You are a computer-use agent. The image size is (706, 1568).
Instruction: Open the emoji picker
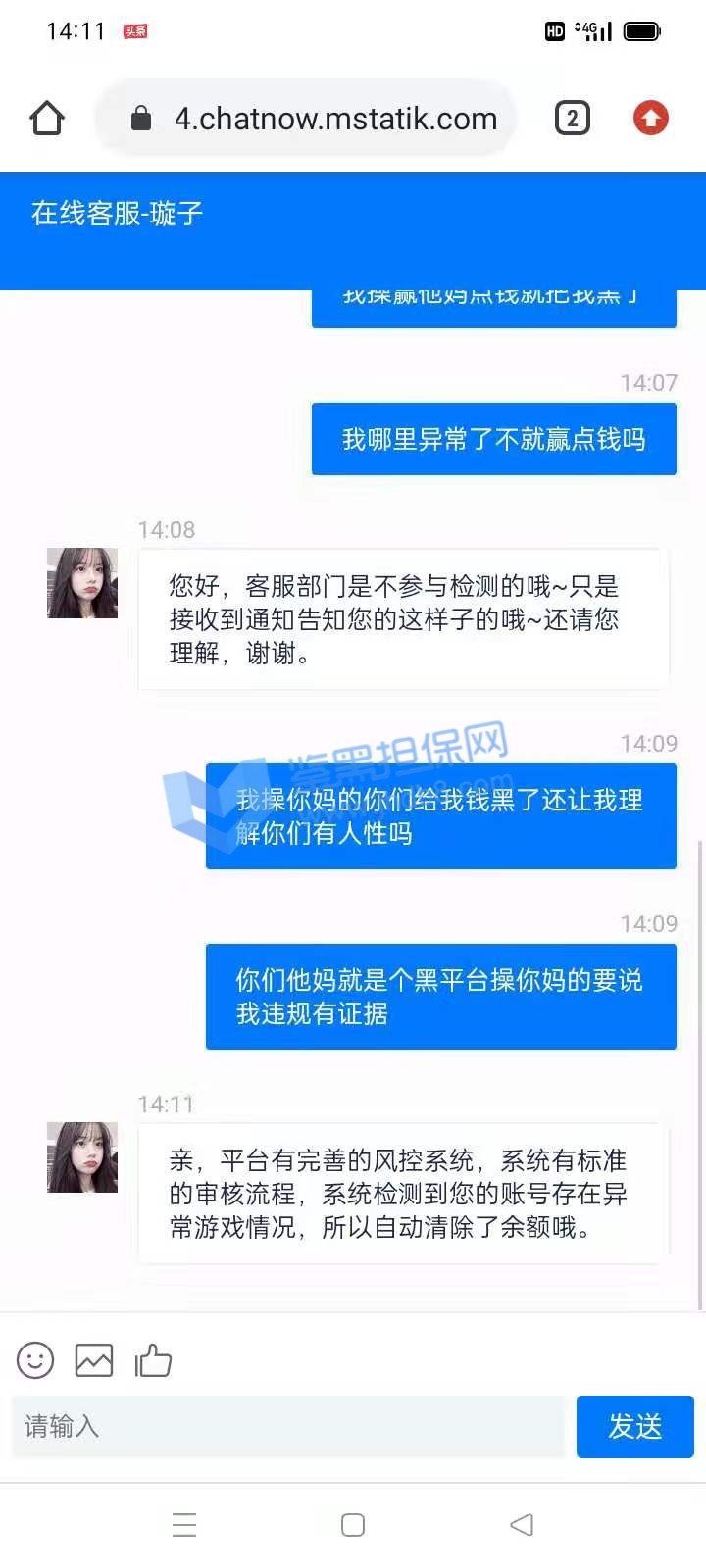click(35, 1360)
